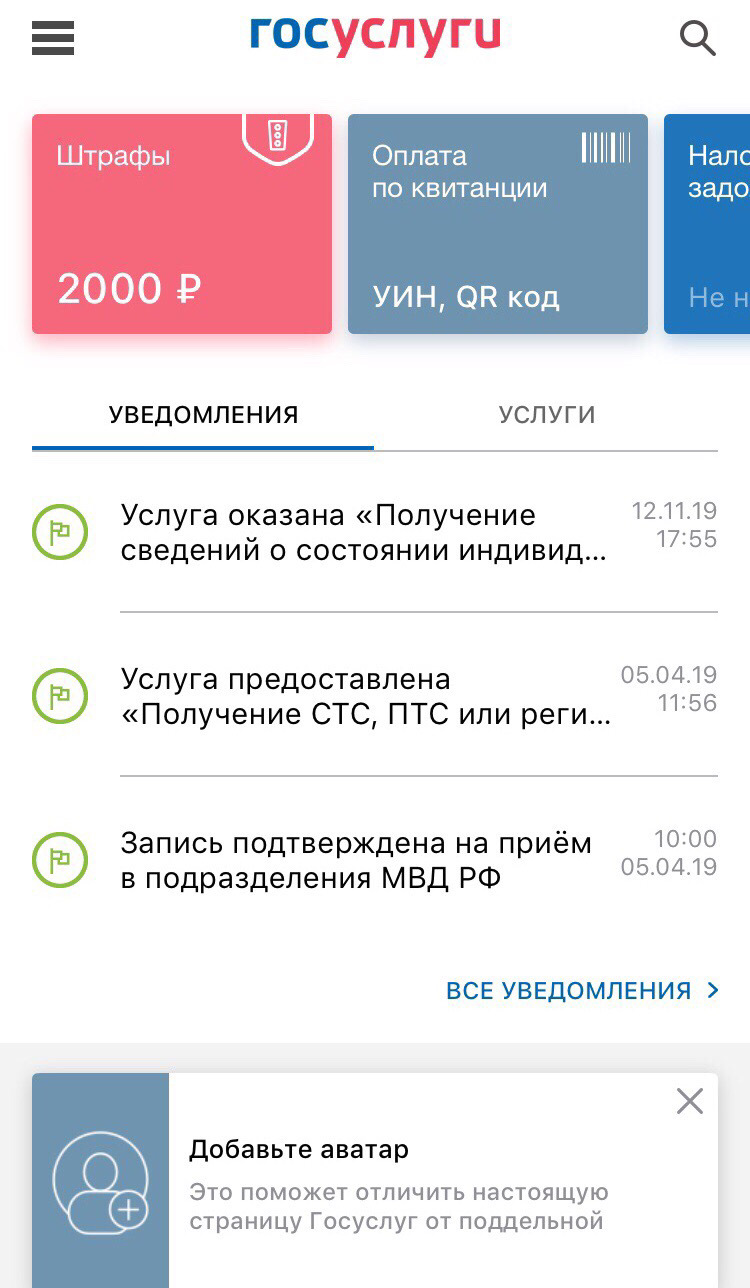Tap the Добавьте аватар card
The width and height of the screenshot is (750, 1288).
pos(400,1180)
